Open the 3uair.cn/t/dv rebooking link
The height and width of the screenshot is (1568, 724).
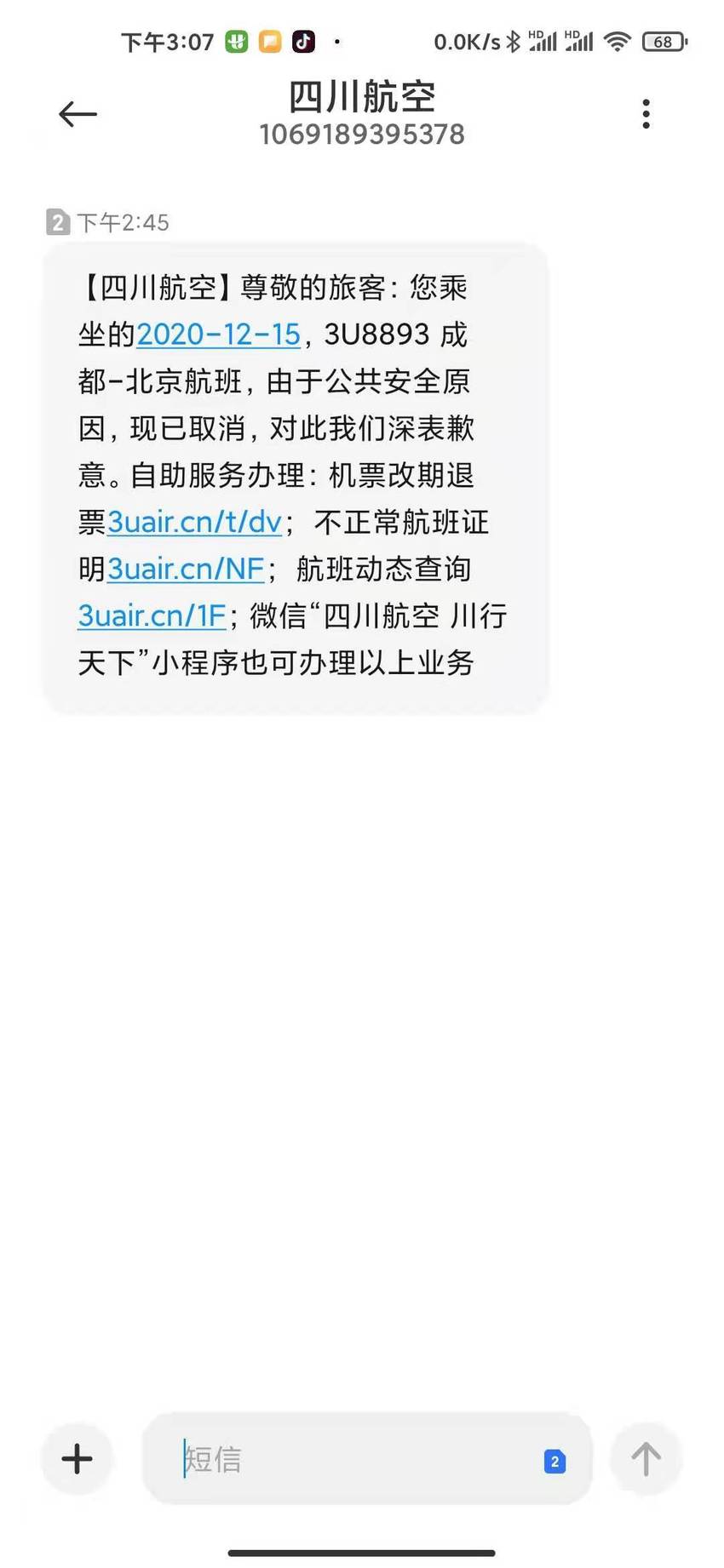tap(194, 522)
